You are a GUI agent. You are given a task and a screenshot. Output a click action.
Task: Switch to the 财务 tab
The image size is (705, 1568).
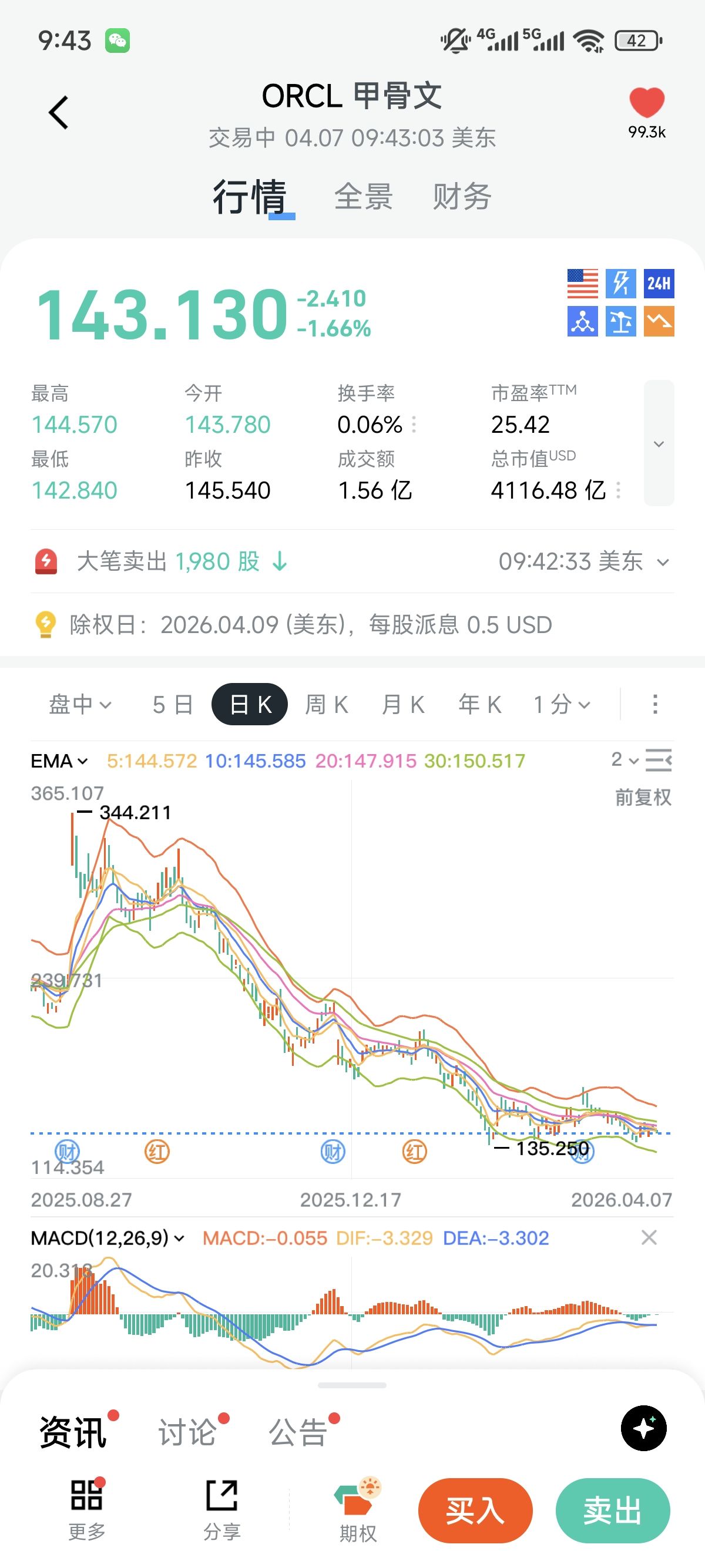tap(461, 197)
